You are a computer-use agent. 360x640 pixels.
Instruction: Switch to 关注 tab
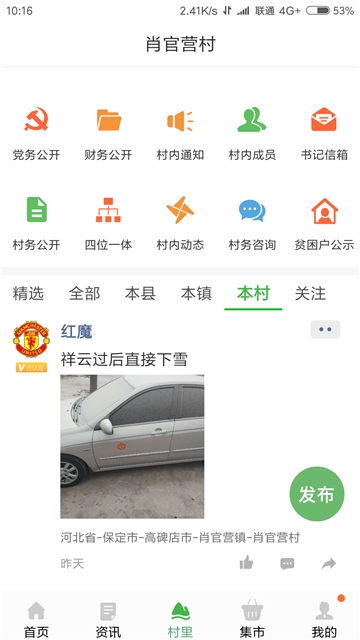coord(310,293)
